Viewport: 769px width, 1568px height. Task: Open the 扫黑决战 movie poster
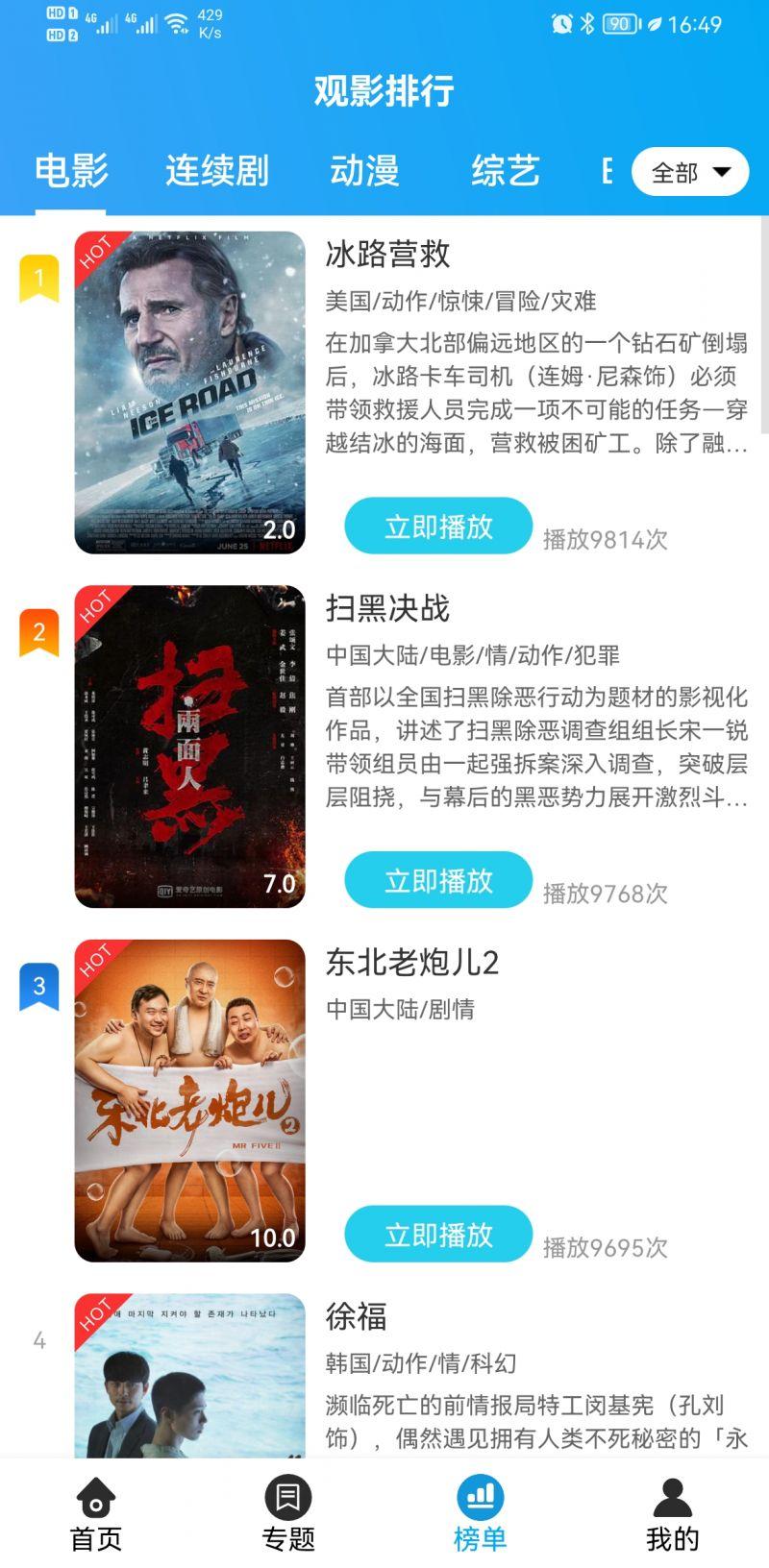(189, 747)
